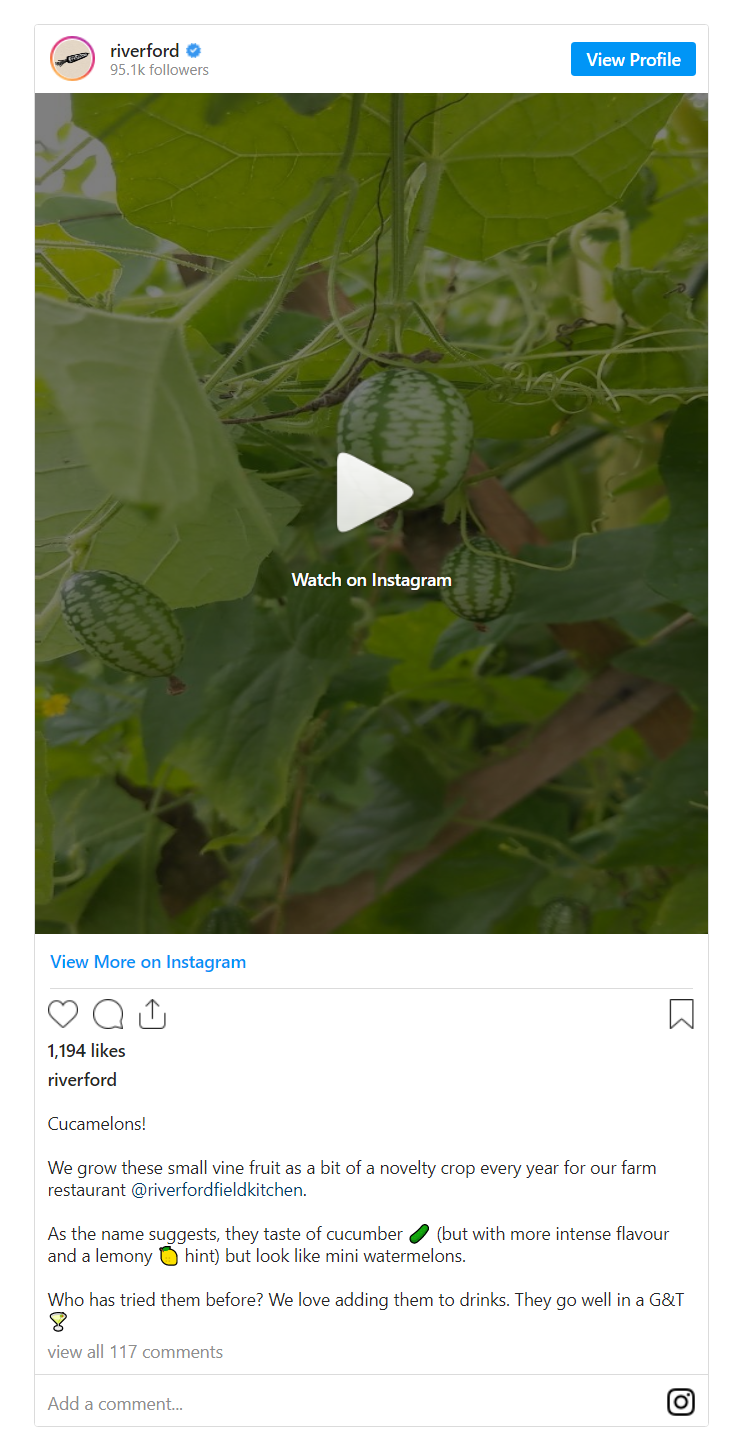This screenshot has width=739, height=1445.
Task: Open the comment bubble icon
Action: (108, 1014)
